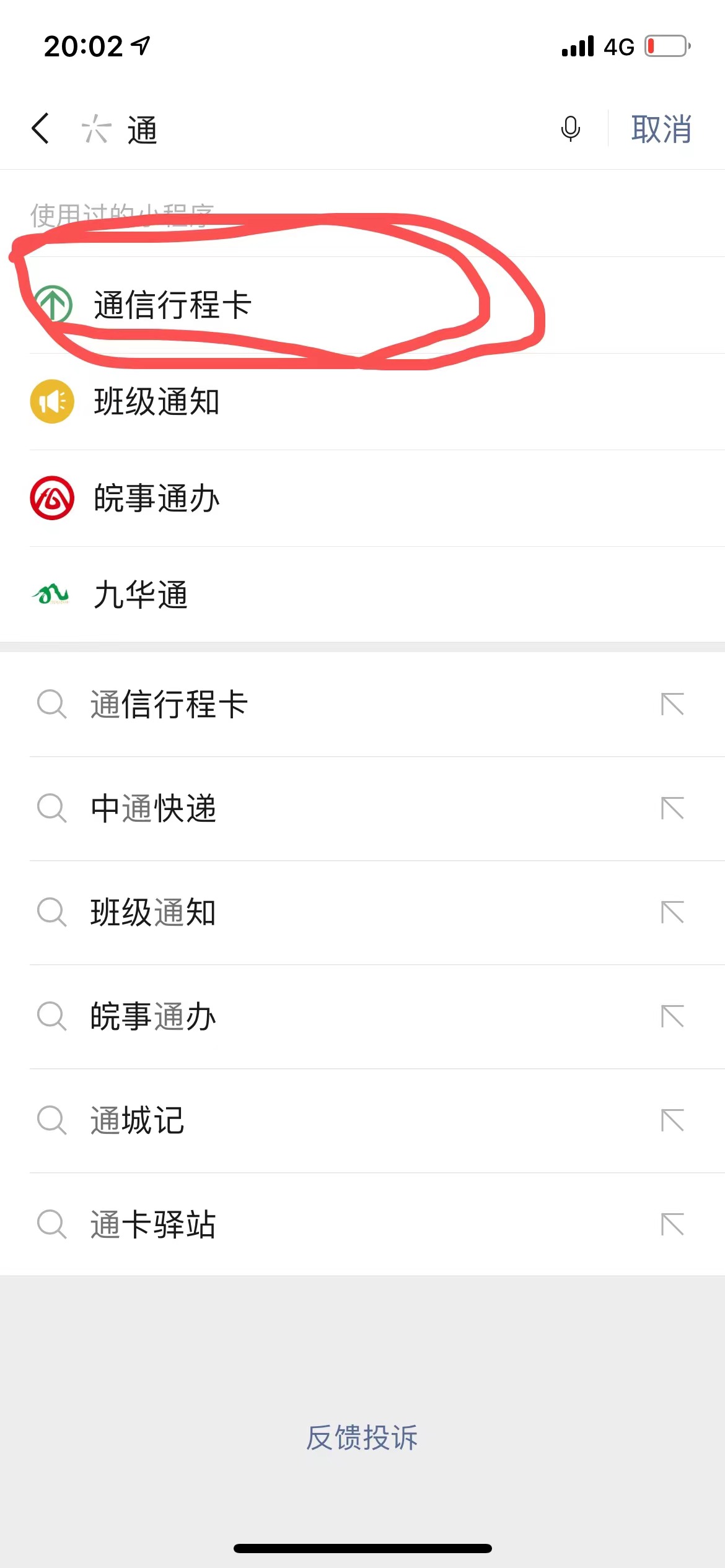The height and width of the screenshot is (1568, 725).
Task: Fill the search with the 班级通知 arrow
Action: 672,912
